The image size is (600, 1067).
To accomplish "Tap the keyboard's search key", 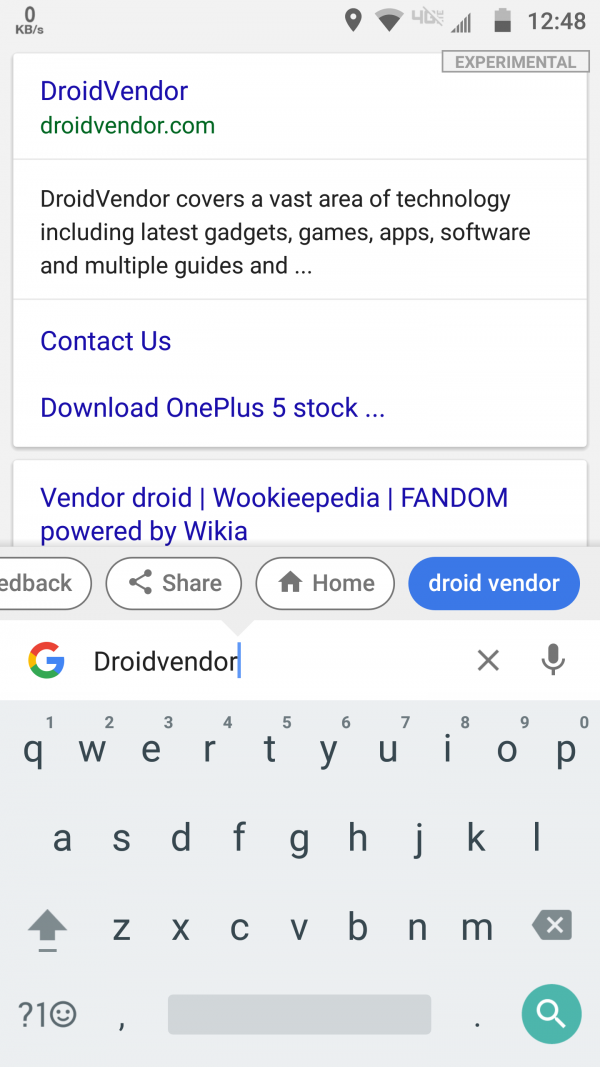I will click(551, 1014).
